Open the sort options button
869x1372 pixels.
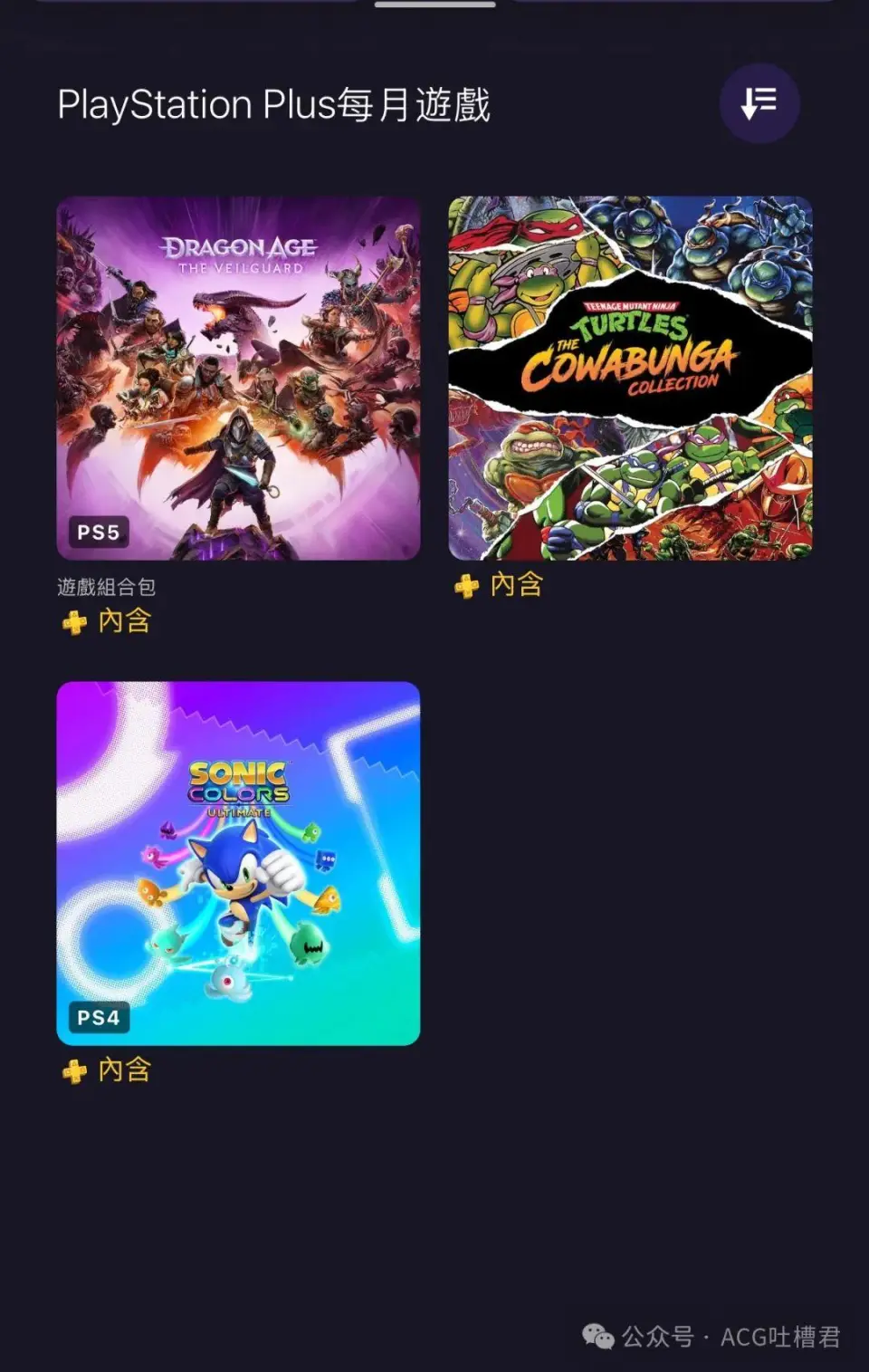coord(759,103)
